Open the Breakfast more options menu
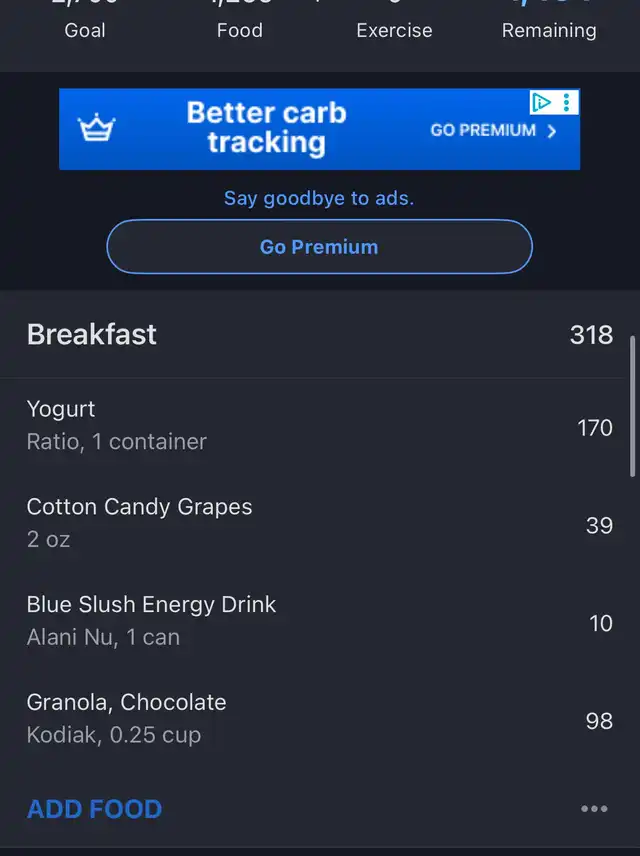The image size is (640, 856). [x=594, y=809]
